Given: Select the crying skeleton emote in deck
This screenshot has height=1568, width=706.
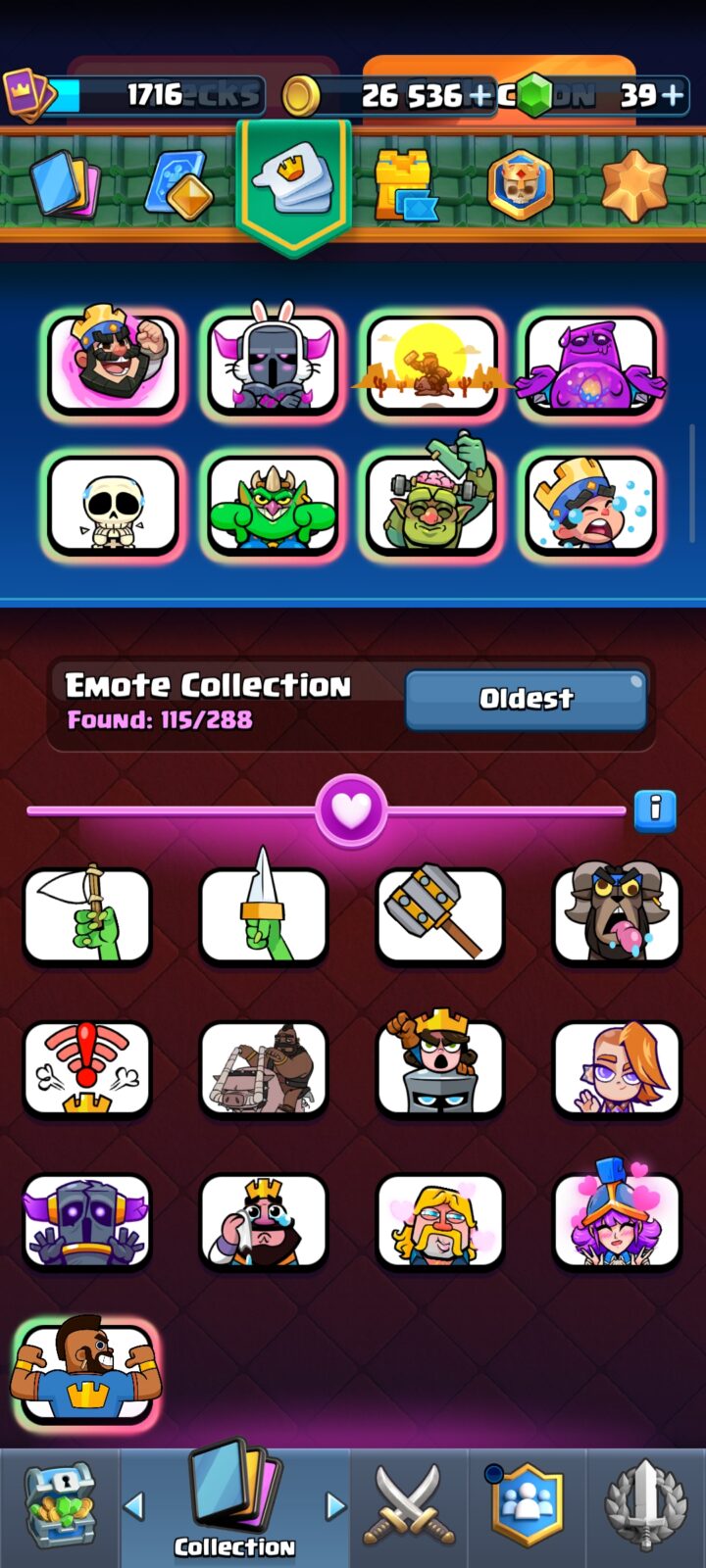Looking at the screenshot, I should (113, 507).
